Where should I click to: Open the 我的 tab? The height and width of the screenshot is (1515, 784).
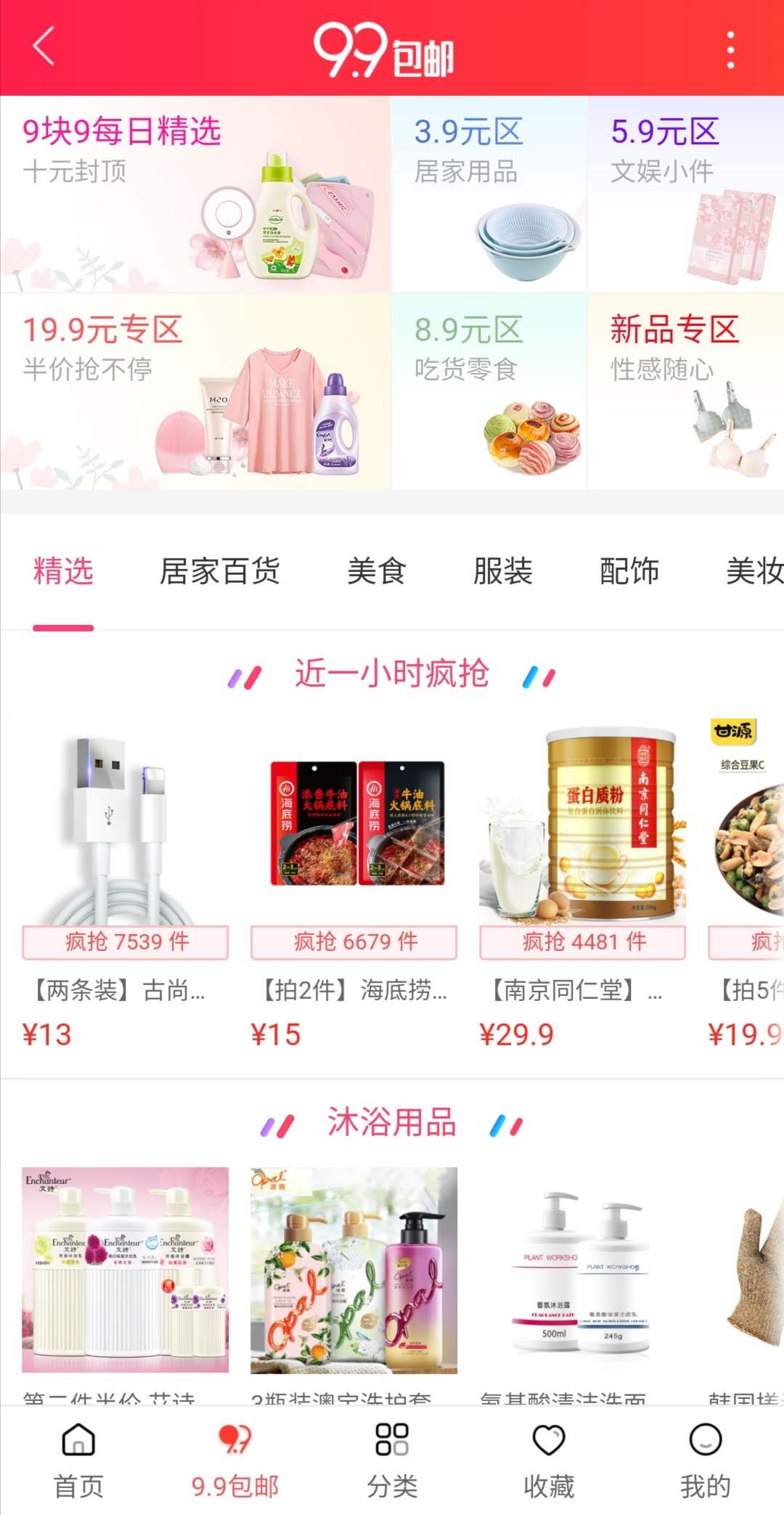[x=706, y=1461]
